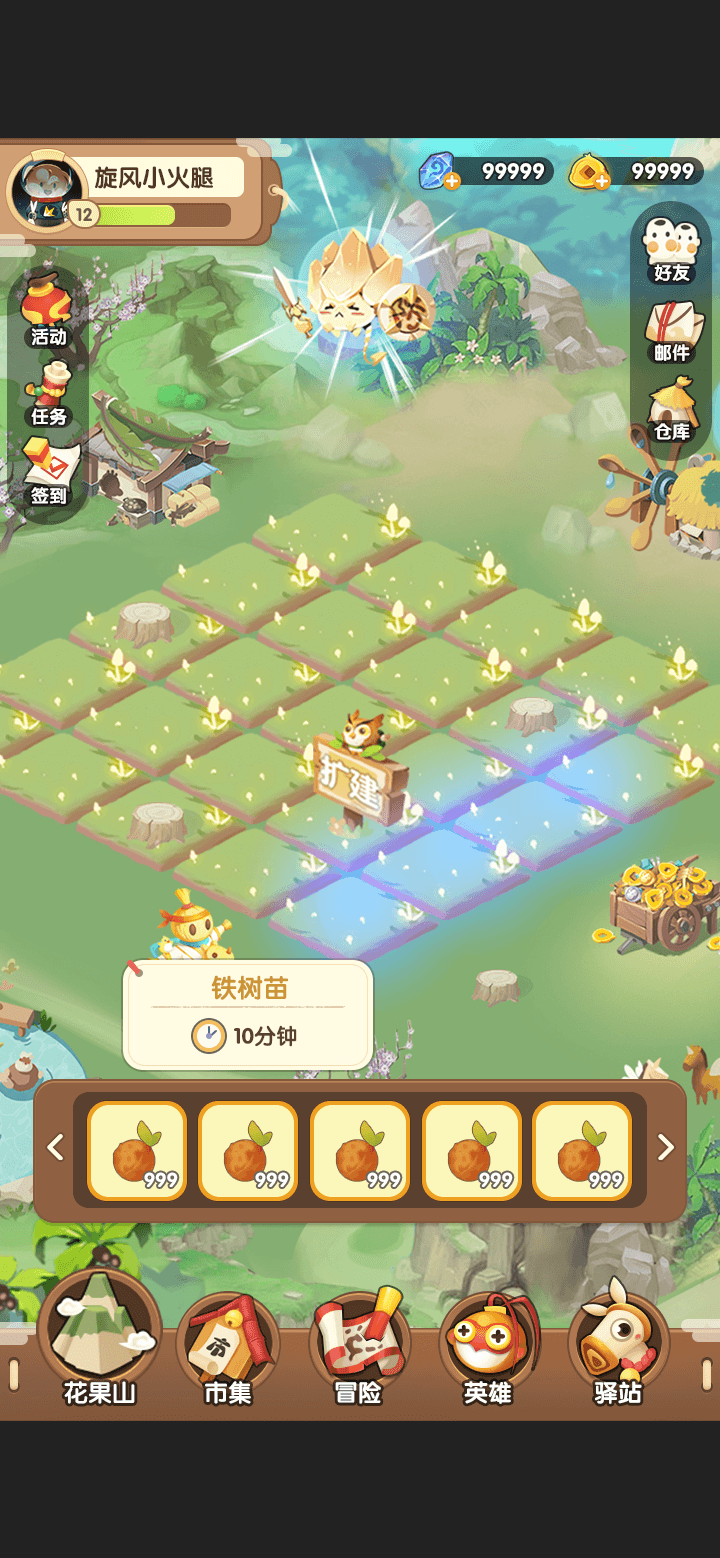Show next seeds with right arrow

point(665,1147)
